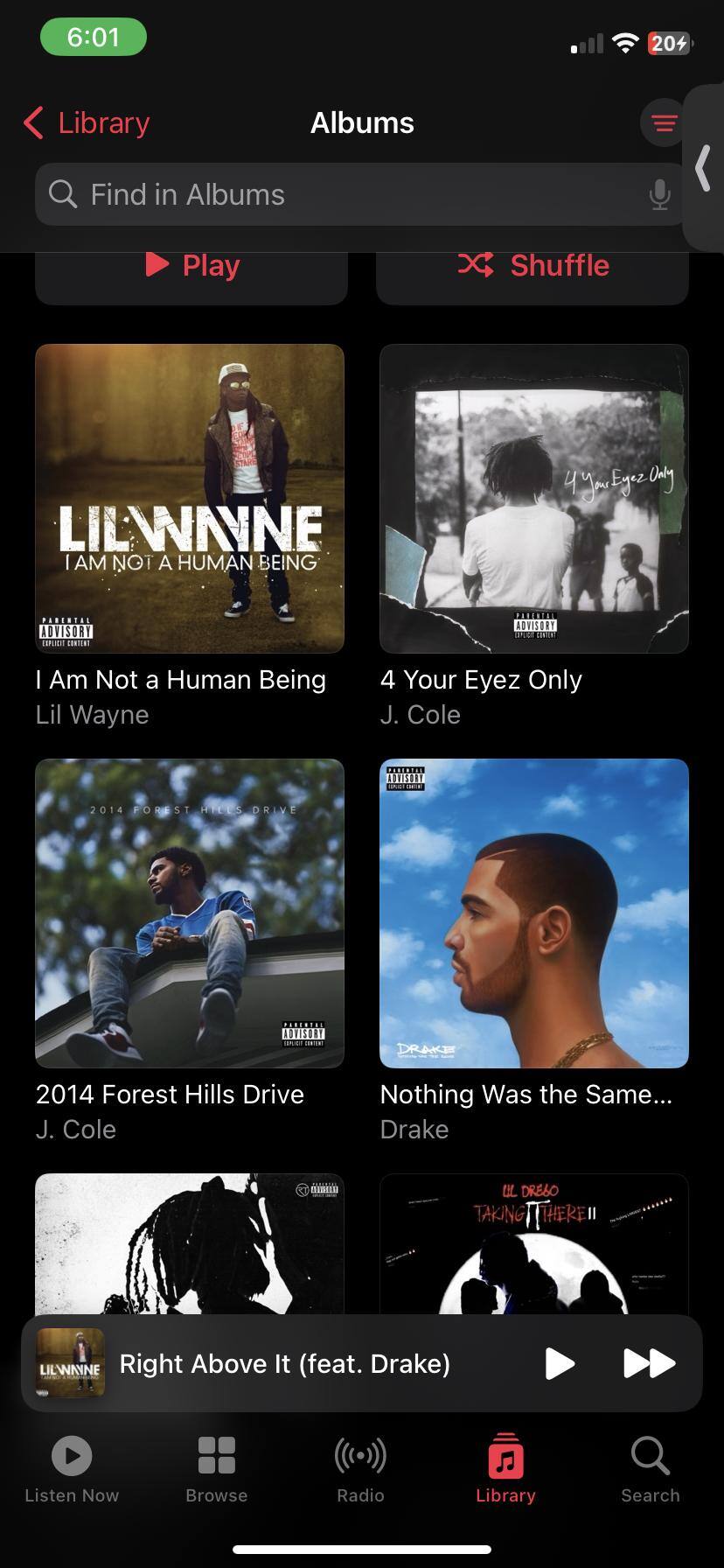Open the 4 Your Eyez Only album
Viewport: 724px width, 1568px height.
[x=534, y=499]
